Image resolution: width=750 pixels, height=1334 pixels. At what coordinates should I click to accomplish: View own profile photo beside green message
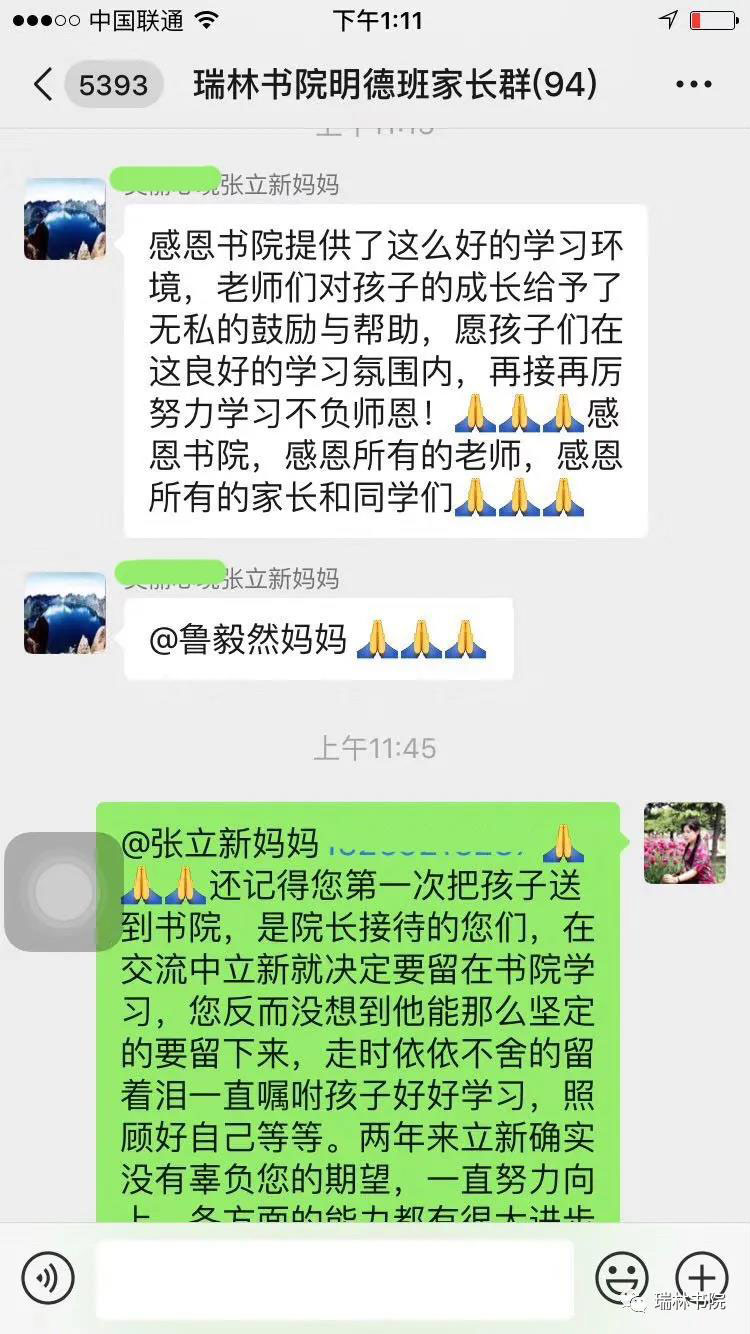pos(684,843)
